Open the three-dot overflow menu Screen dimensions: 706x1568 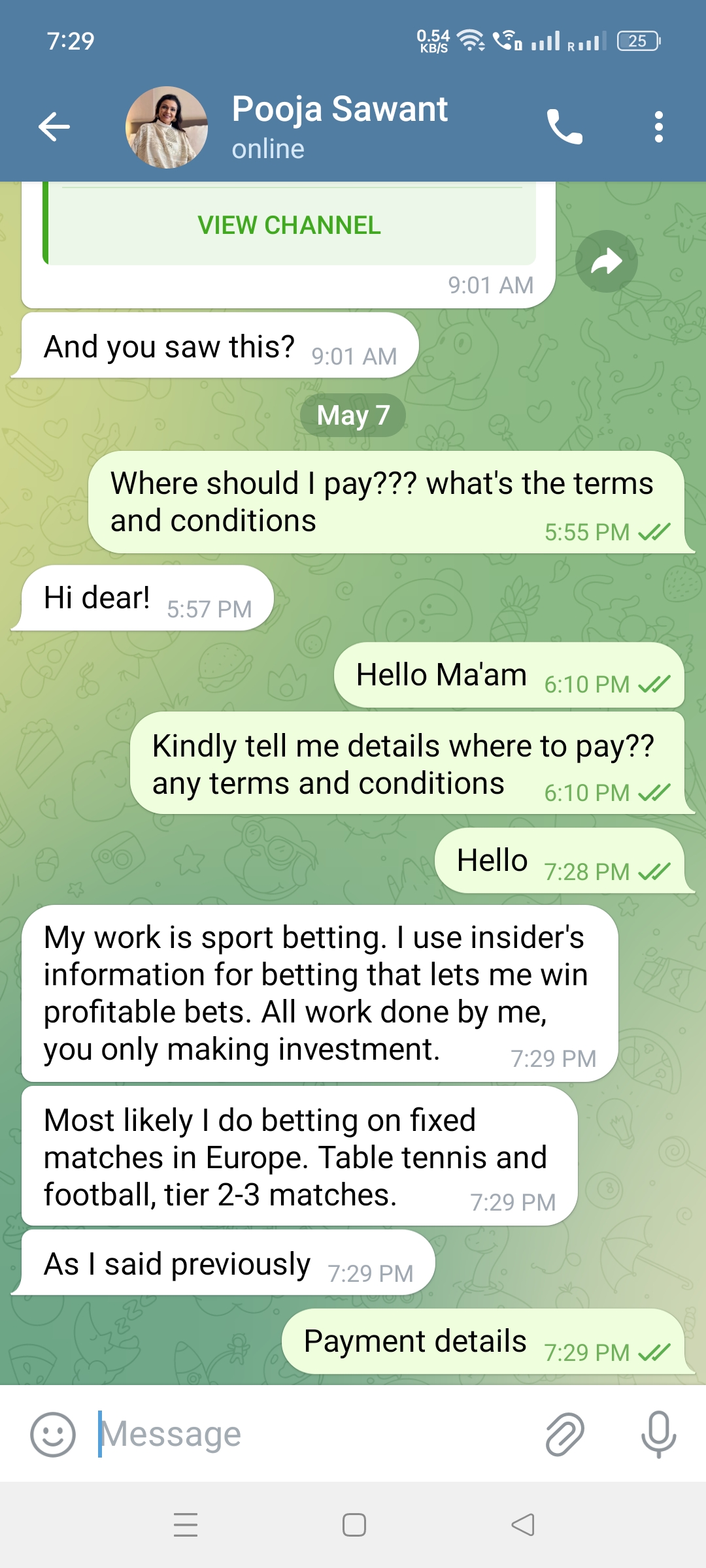coord(658,127)
